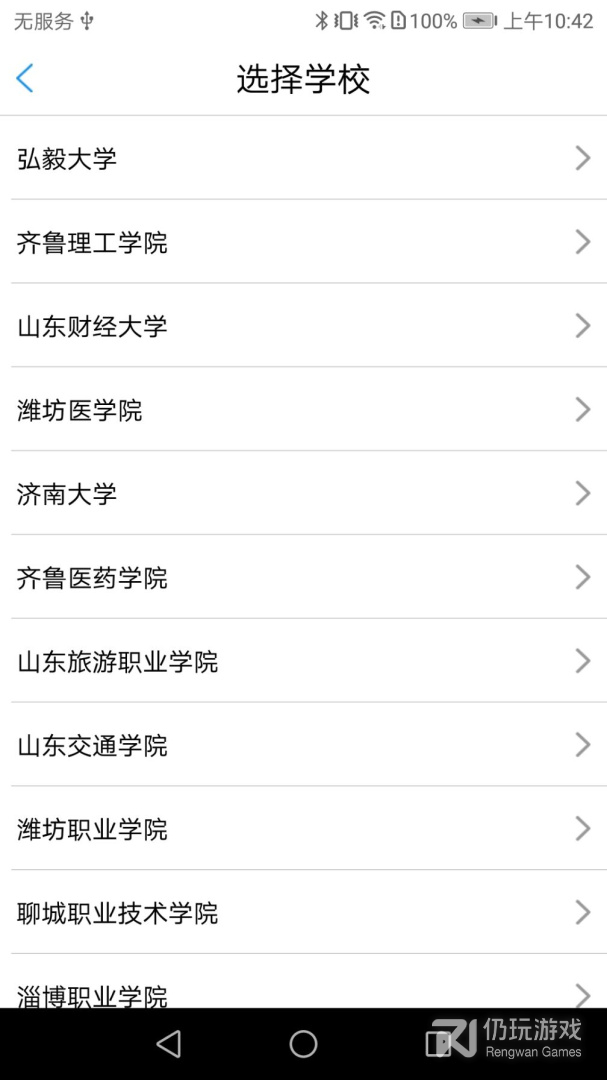
Task: Choose 齐鲁医药学院
Action: (x=303, y=578)
